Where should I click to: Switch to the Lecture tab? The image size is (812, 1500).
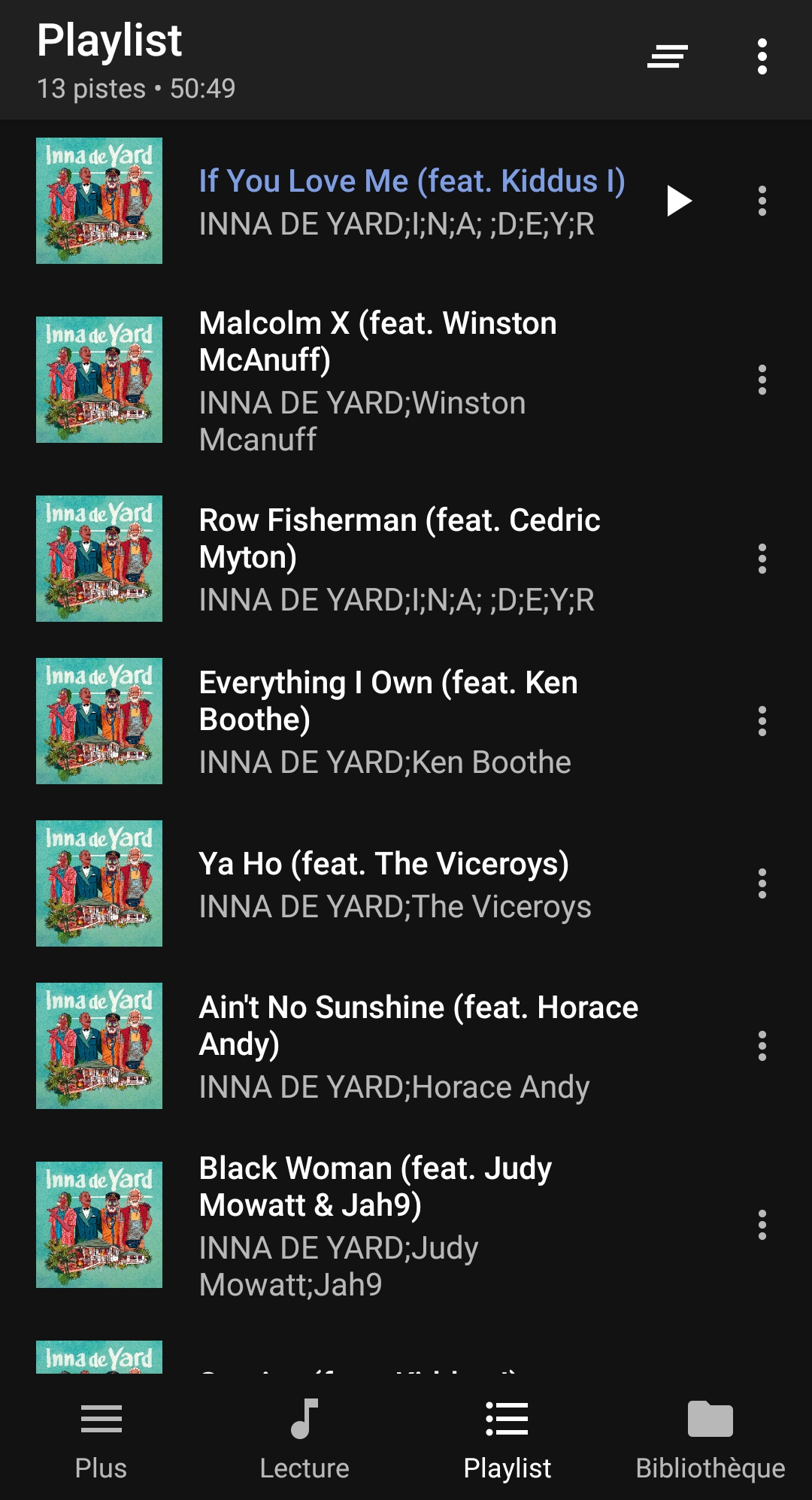[x=304, y=1440]
